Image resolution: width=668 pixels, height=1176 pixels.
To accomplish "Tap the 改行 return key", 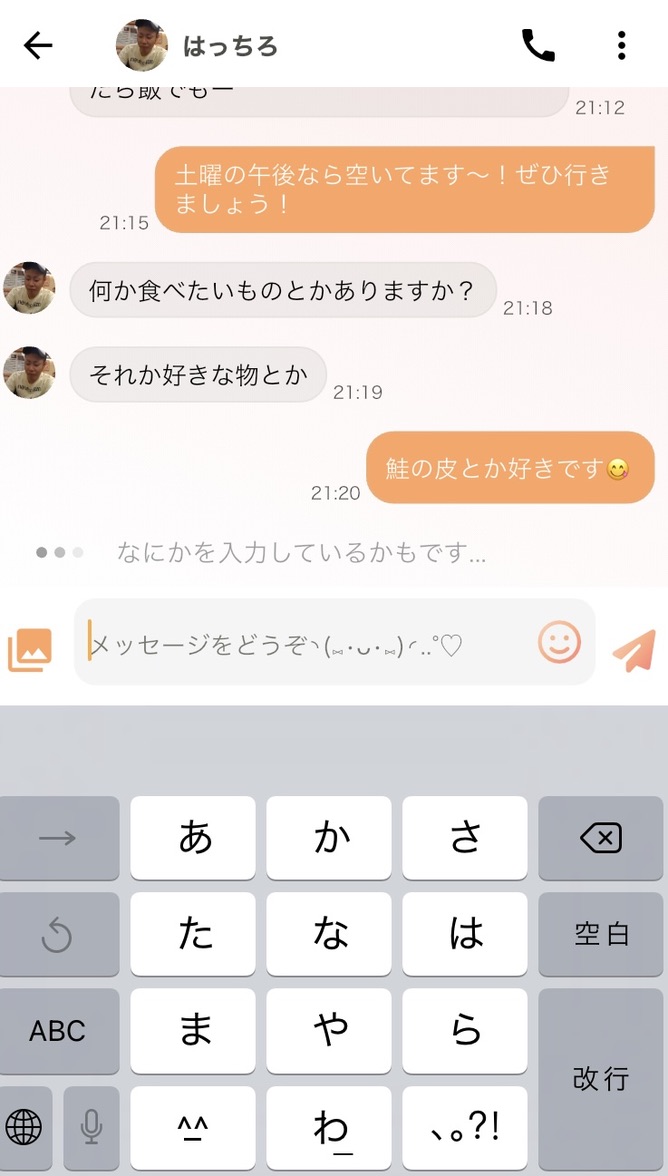I will 600,1077.
